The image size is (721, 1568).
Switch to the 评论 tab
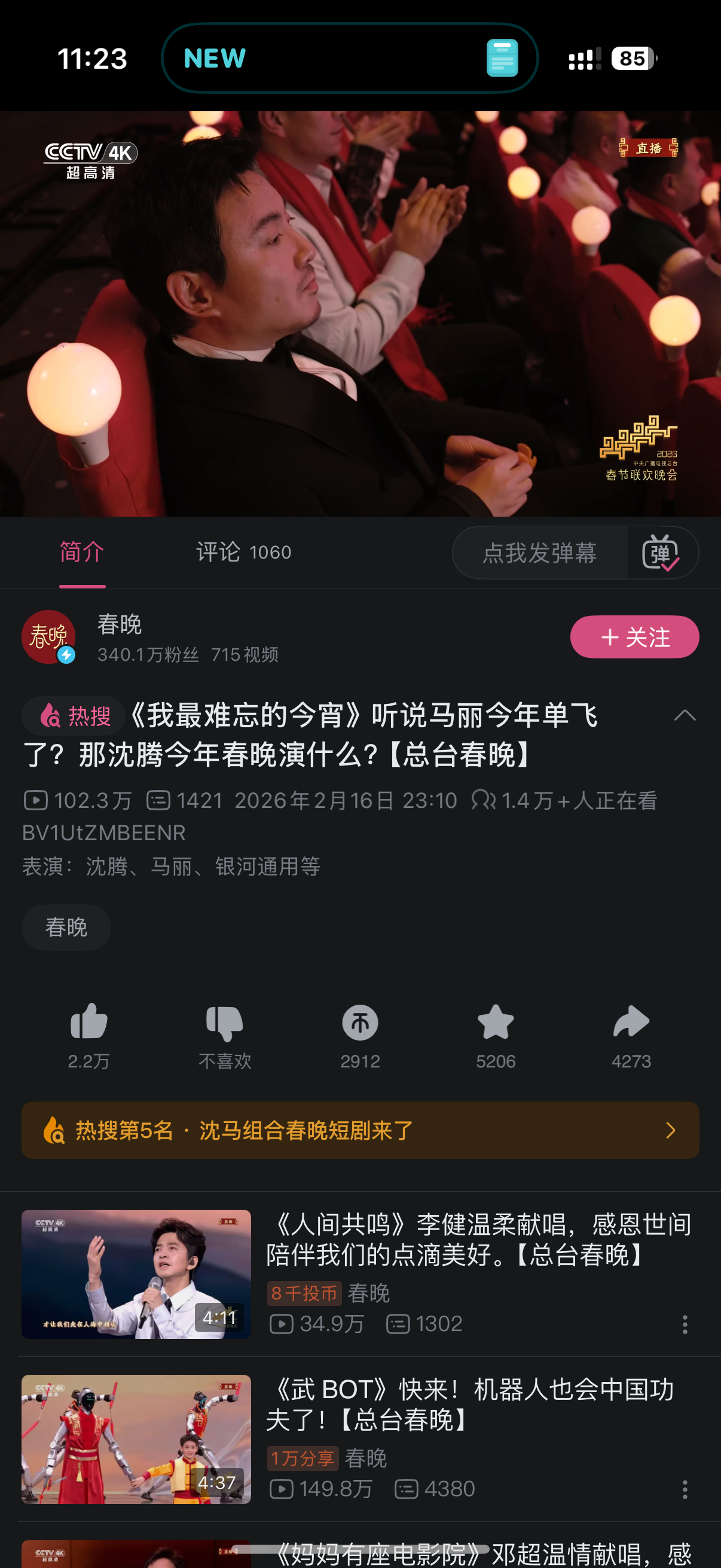243,552
